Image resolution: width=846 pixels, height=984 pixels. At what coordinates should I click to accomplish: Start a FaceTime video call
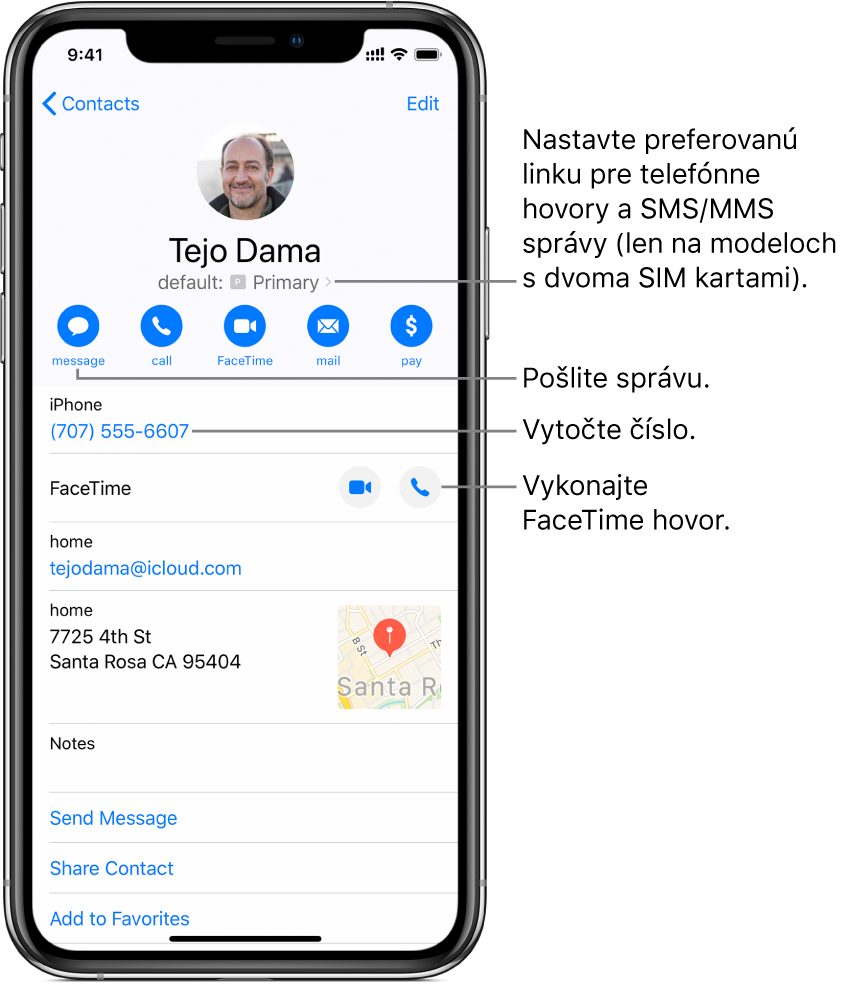coord(360,488)
